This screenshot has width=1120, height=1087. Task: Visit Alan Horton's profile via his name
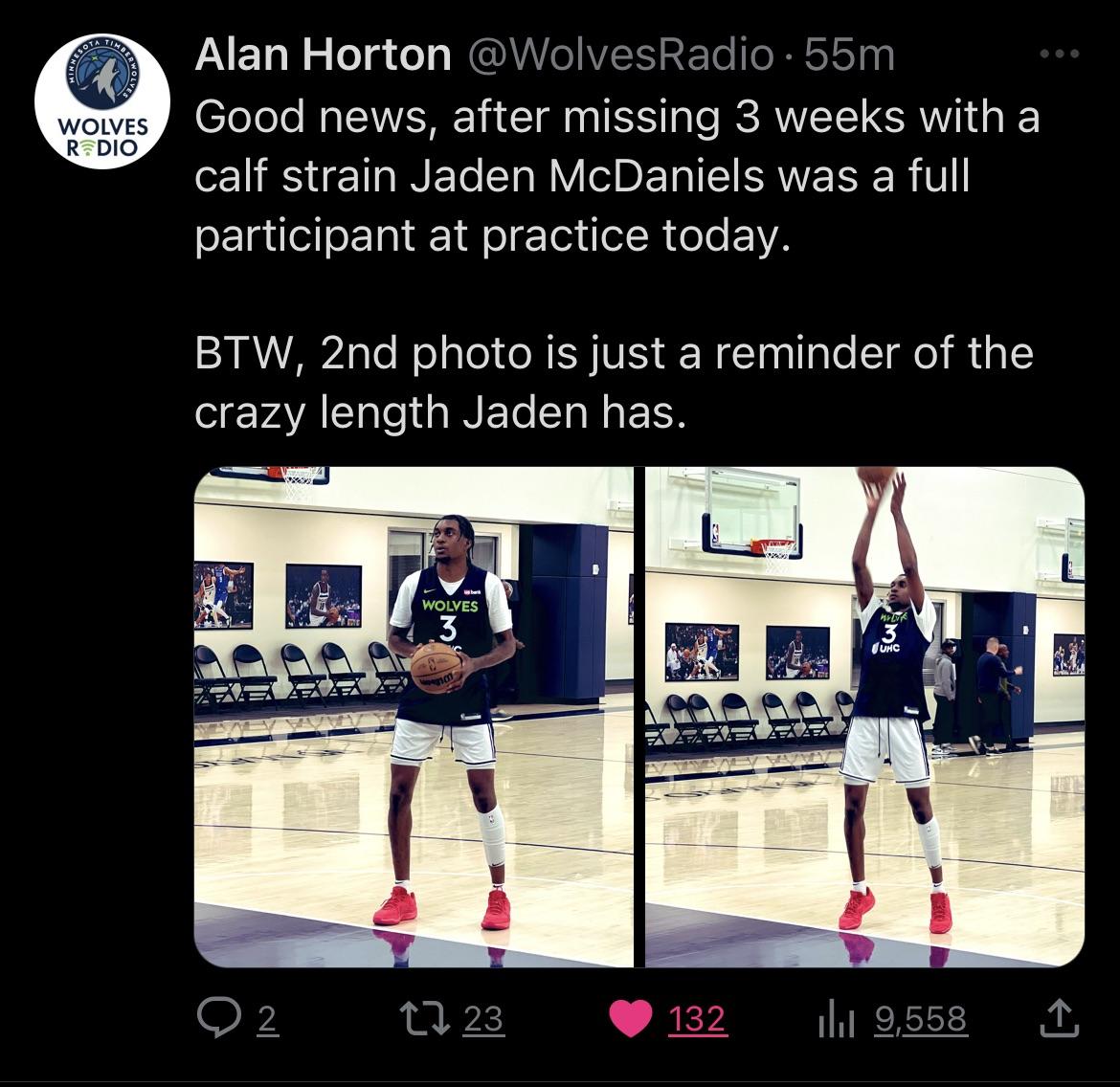[323, 55]
